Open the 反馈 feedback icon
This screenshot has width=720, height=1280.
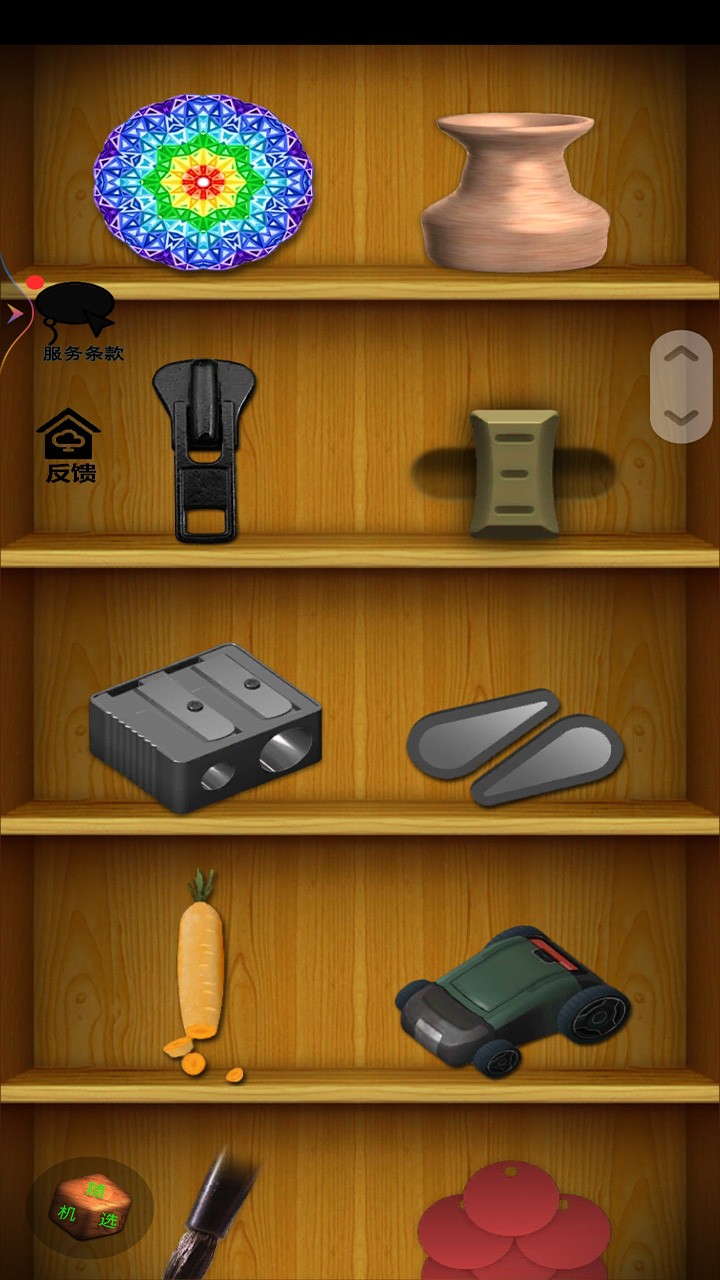(70, 446)
